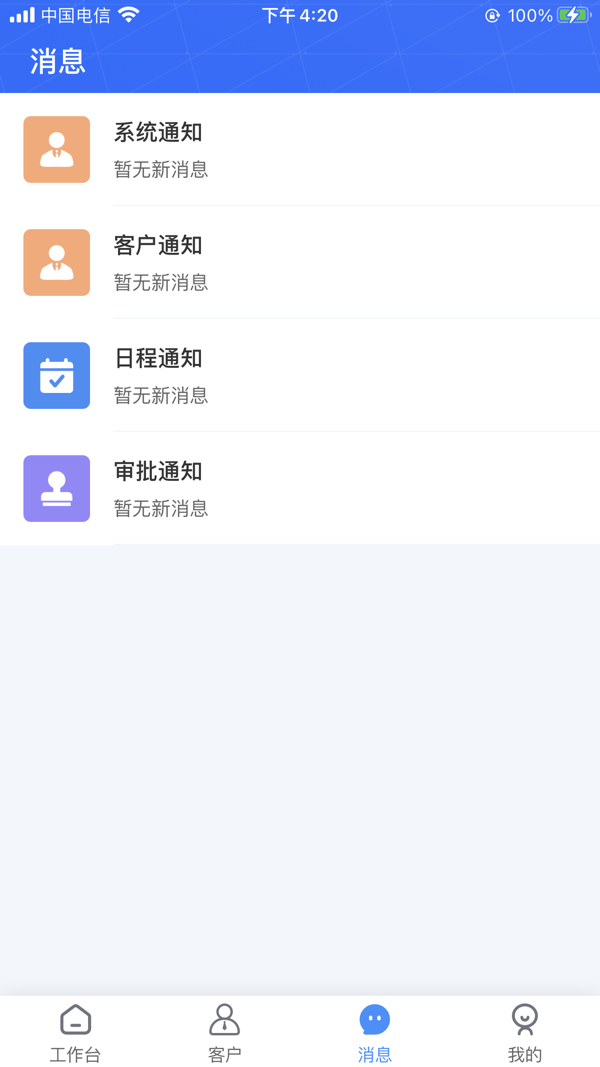View 日程通知 notifications
Image resolution: width=600 pixels, height=1067 pixels.
click(300, 376)
